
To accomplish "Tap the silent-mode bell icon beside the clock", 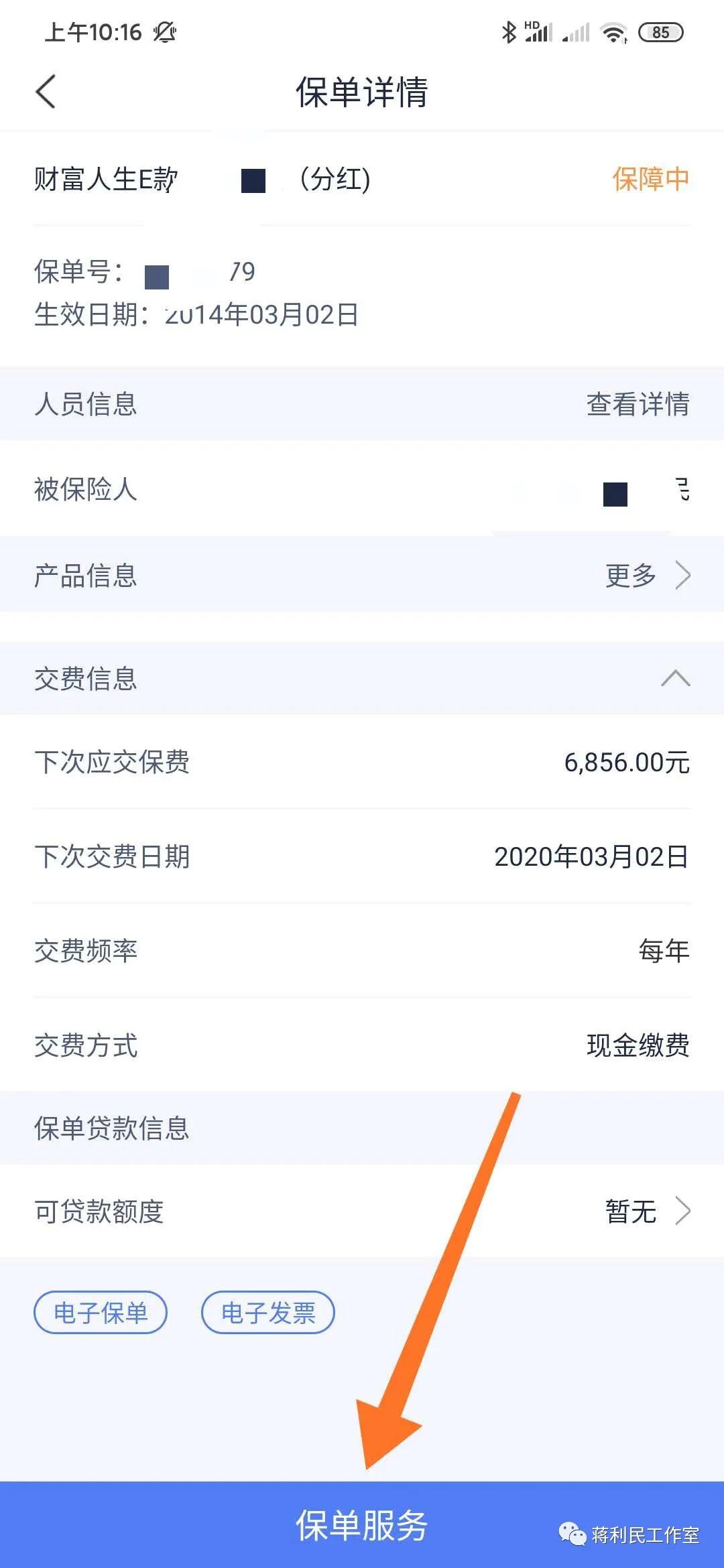I will point(166,29).
